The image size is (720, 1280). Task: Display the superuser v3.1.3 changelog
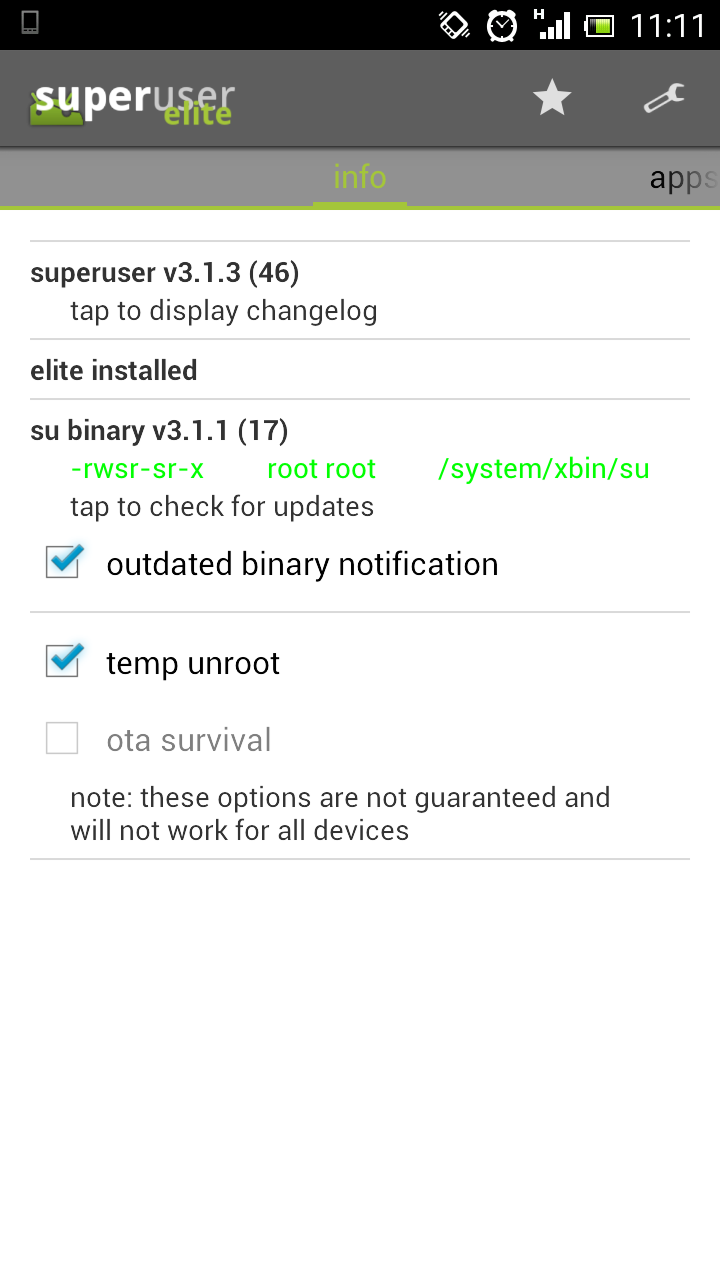[360, 291]
